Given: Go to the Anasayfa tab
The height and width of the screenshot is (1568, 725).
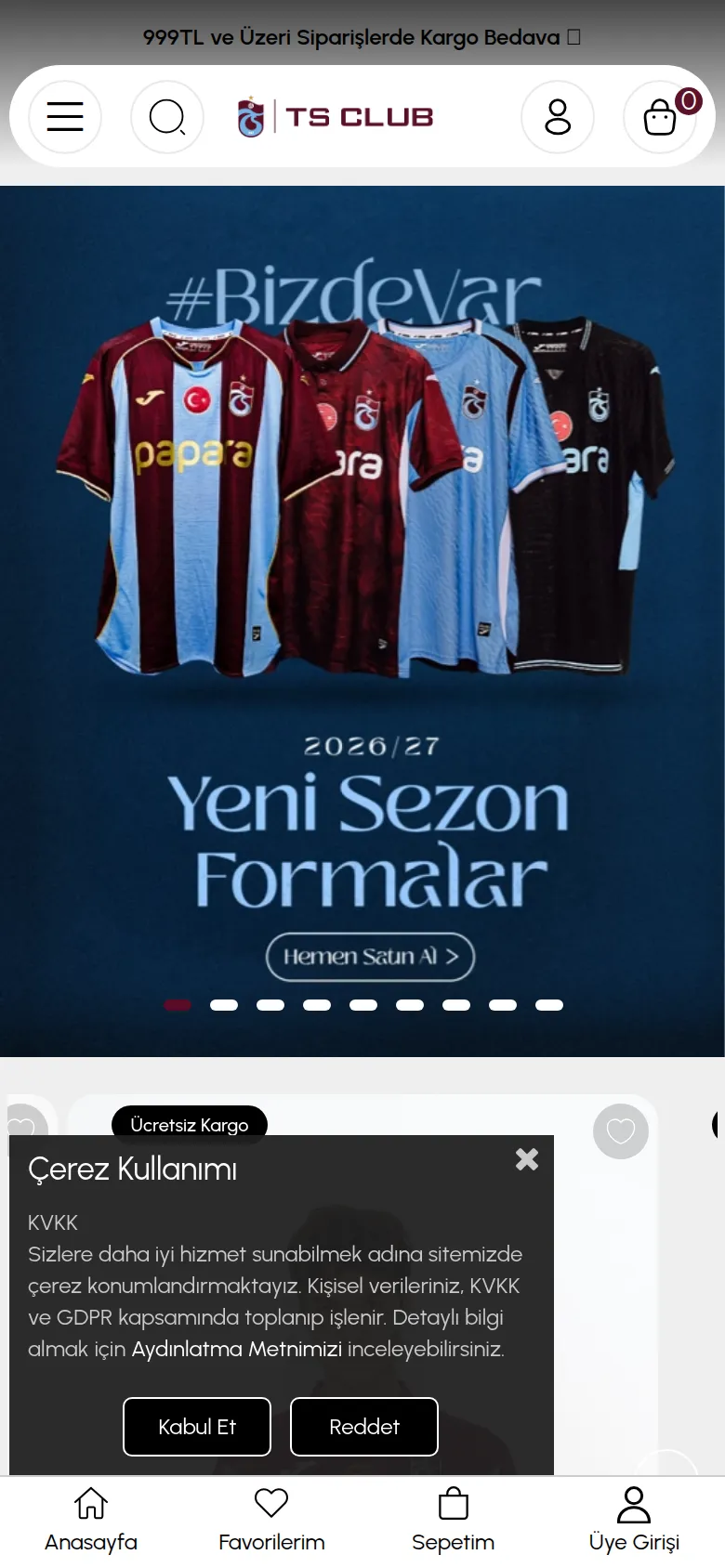Looking at the screenshot, I should pyautogui.click(x=91, y=1521).
